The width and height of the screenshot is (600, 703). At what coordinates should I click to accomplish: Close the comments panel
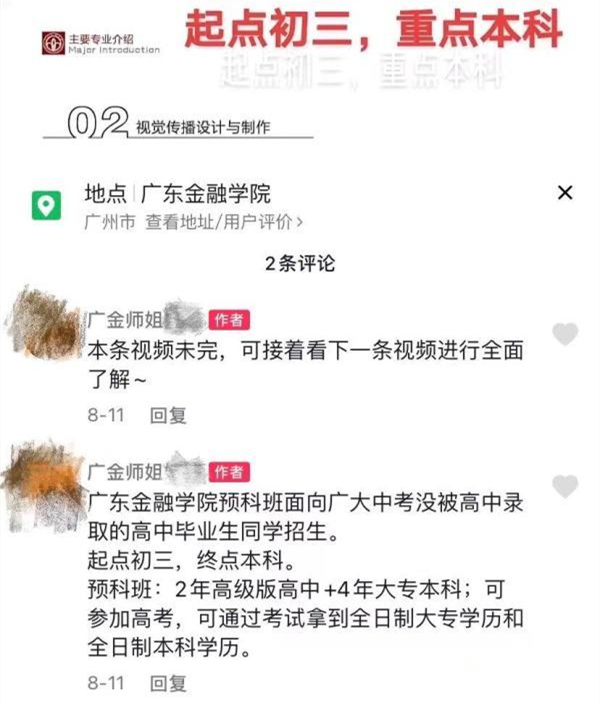pos(565,194)
